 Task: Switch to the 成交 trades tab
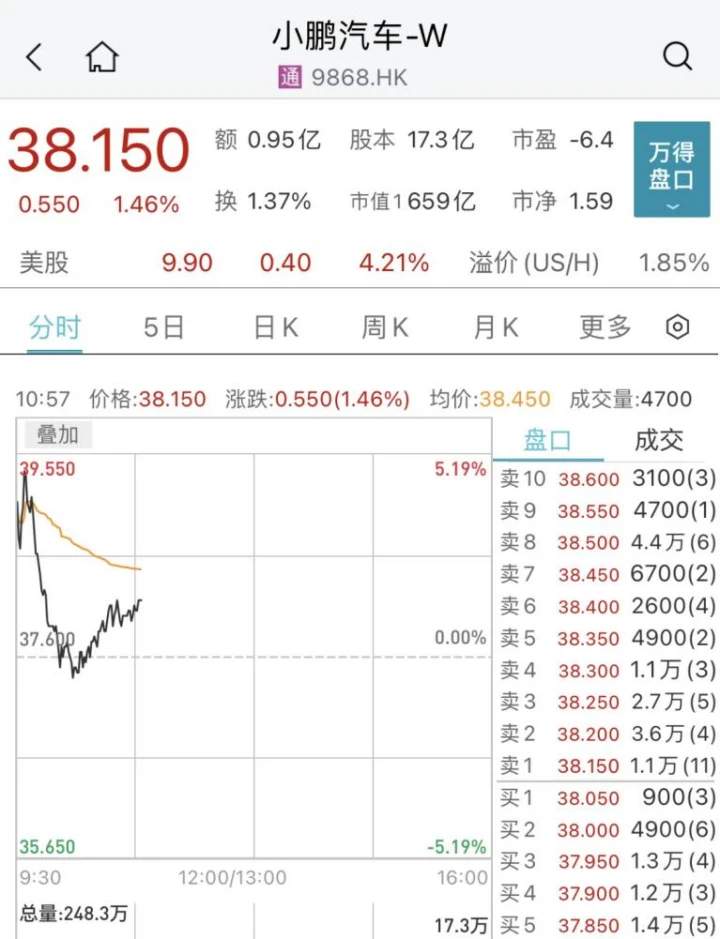click(x=659, y=440)
